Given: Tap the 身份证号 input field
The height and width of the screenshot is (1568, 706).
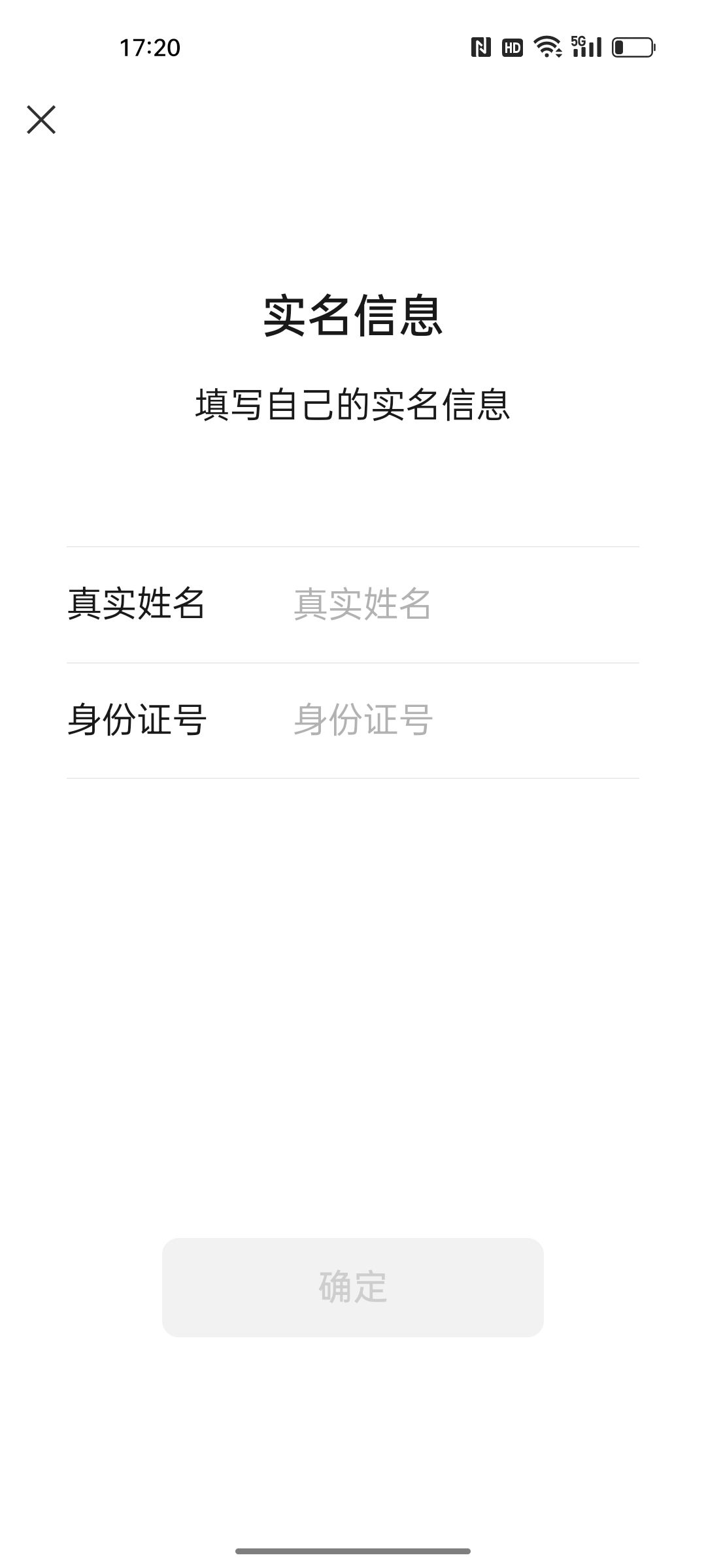Looking at the screenshot, I should [465, 720].
